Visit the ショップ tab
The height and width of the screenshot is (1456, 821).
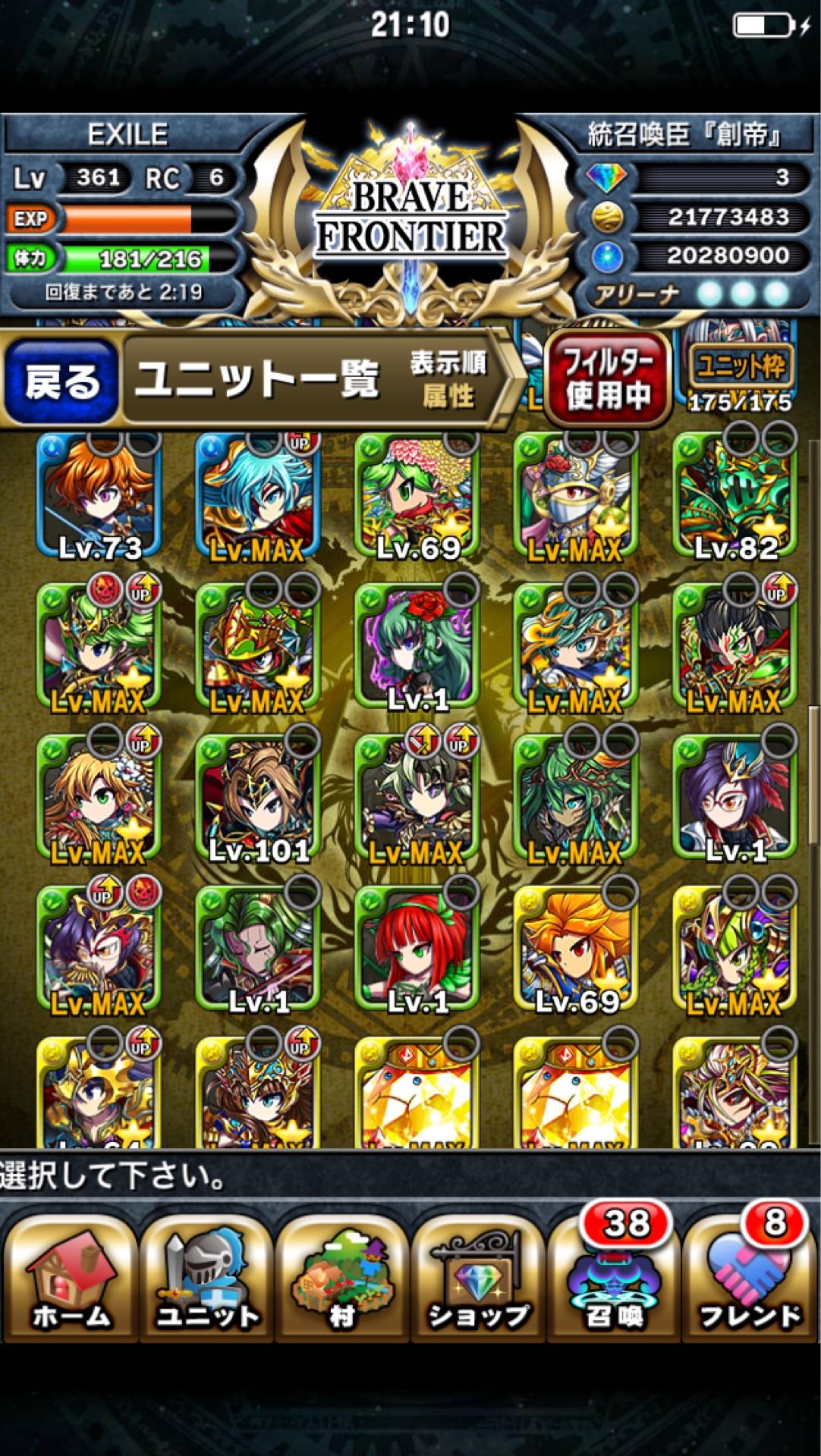pos(478,1278)
